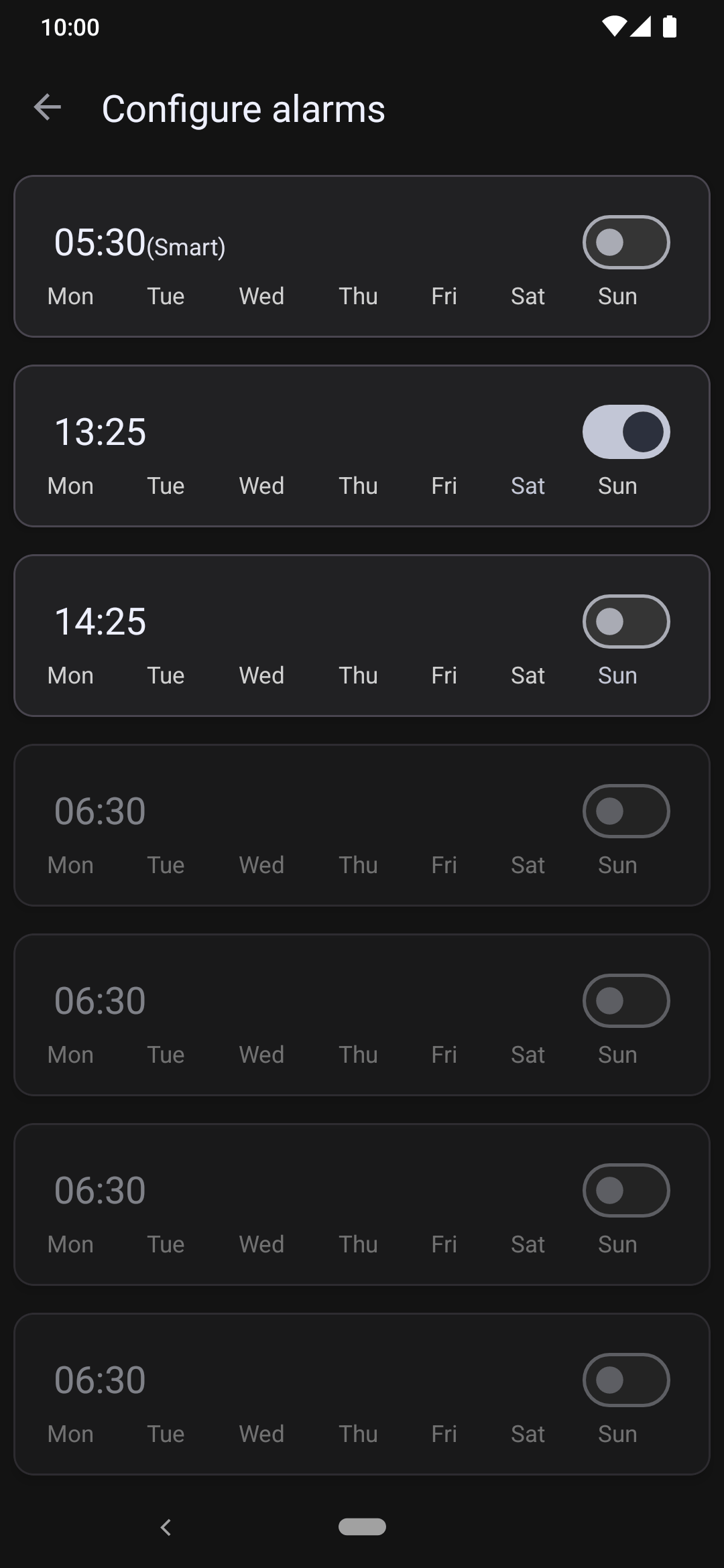Viewport: 724px width, 1568px height.
Task: Tap the system back button
Action: point(166,1527)
